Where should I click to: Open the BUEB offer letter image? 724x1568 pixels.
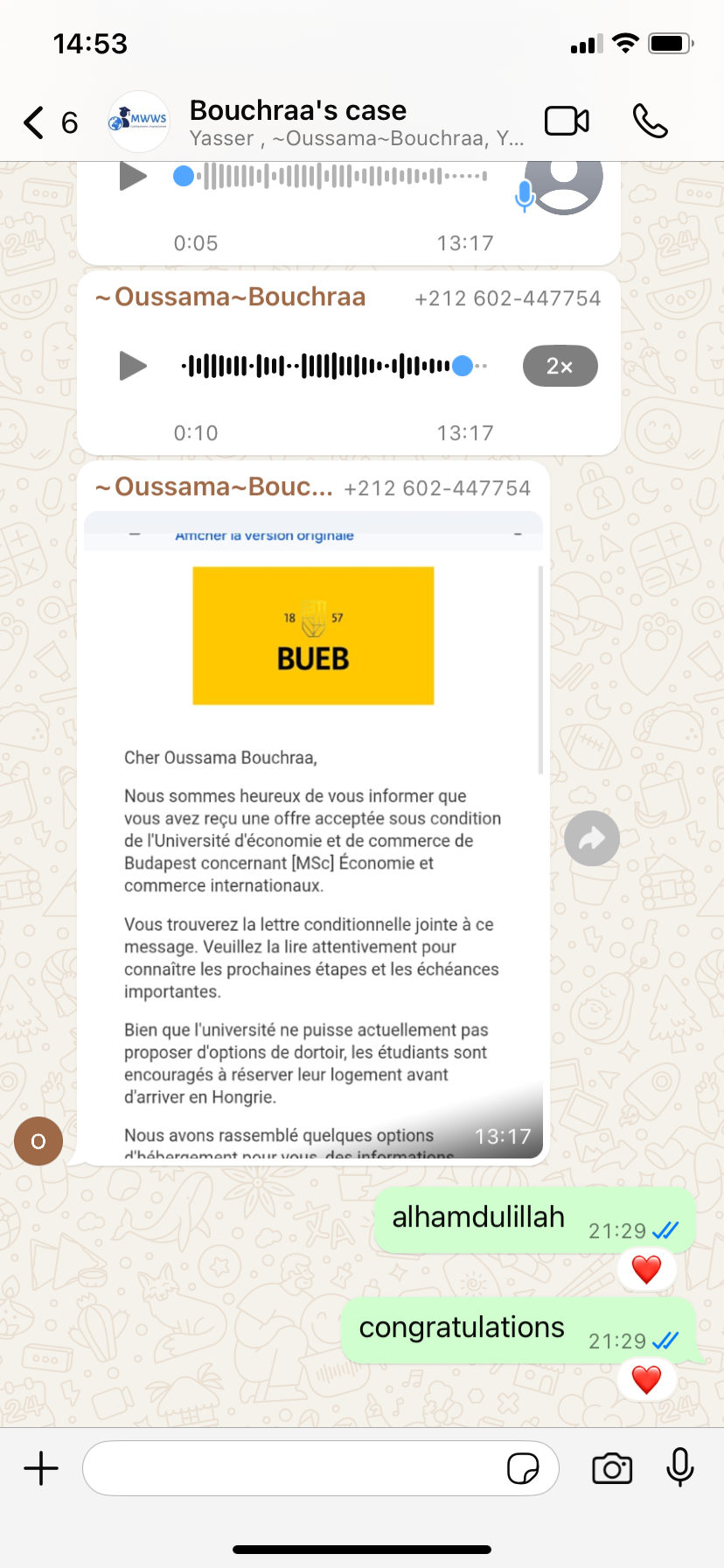(313, 831)
